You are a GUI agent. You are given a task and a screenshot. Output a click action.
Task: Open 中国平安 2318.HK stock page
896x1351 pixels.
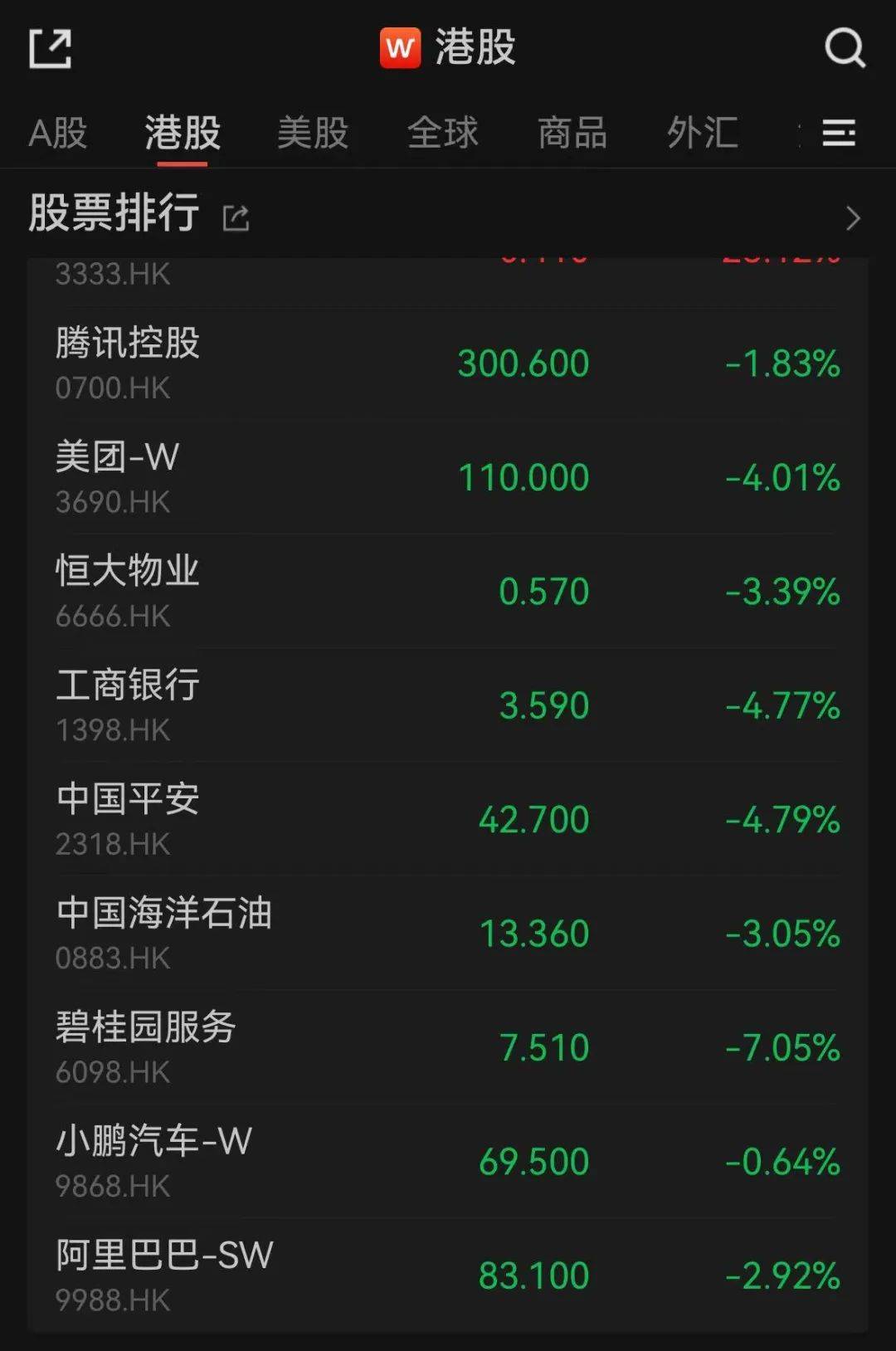448,819
